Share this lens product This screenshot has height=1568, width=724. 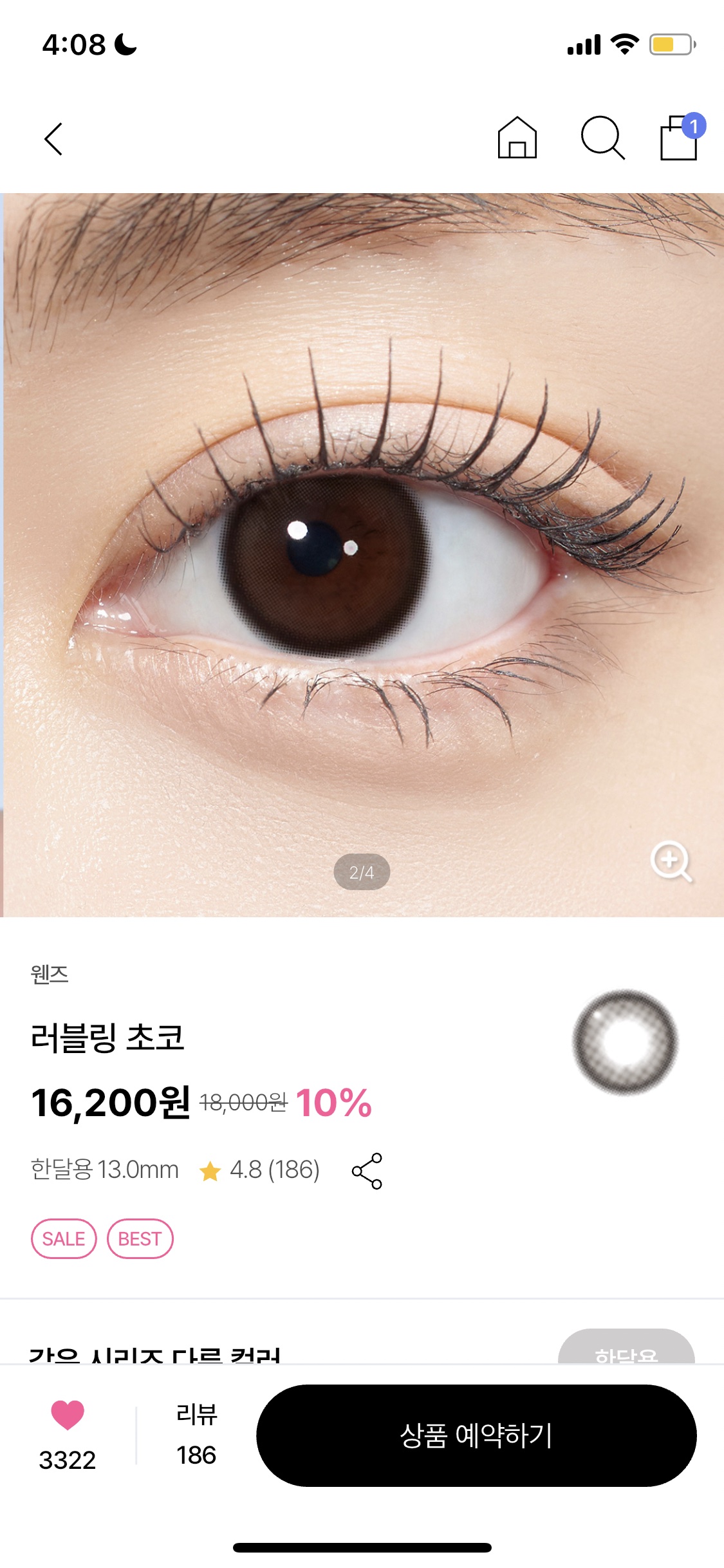(367, 1171)
